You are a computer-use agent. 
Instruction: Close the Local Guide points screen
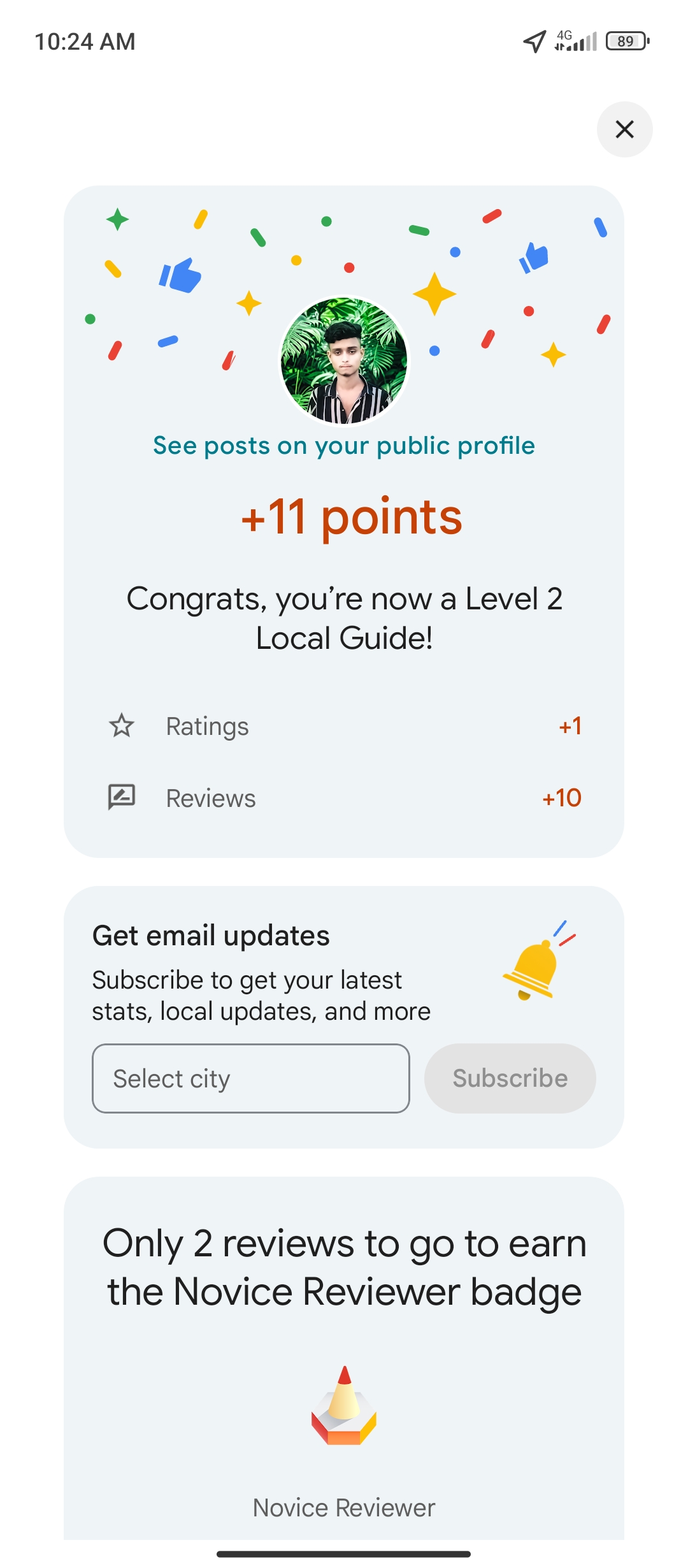pyautogui.click(x=624, y=129)
